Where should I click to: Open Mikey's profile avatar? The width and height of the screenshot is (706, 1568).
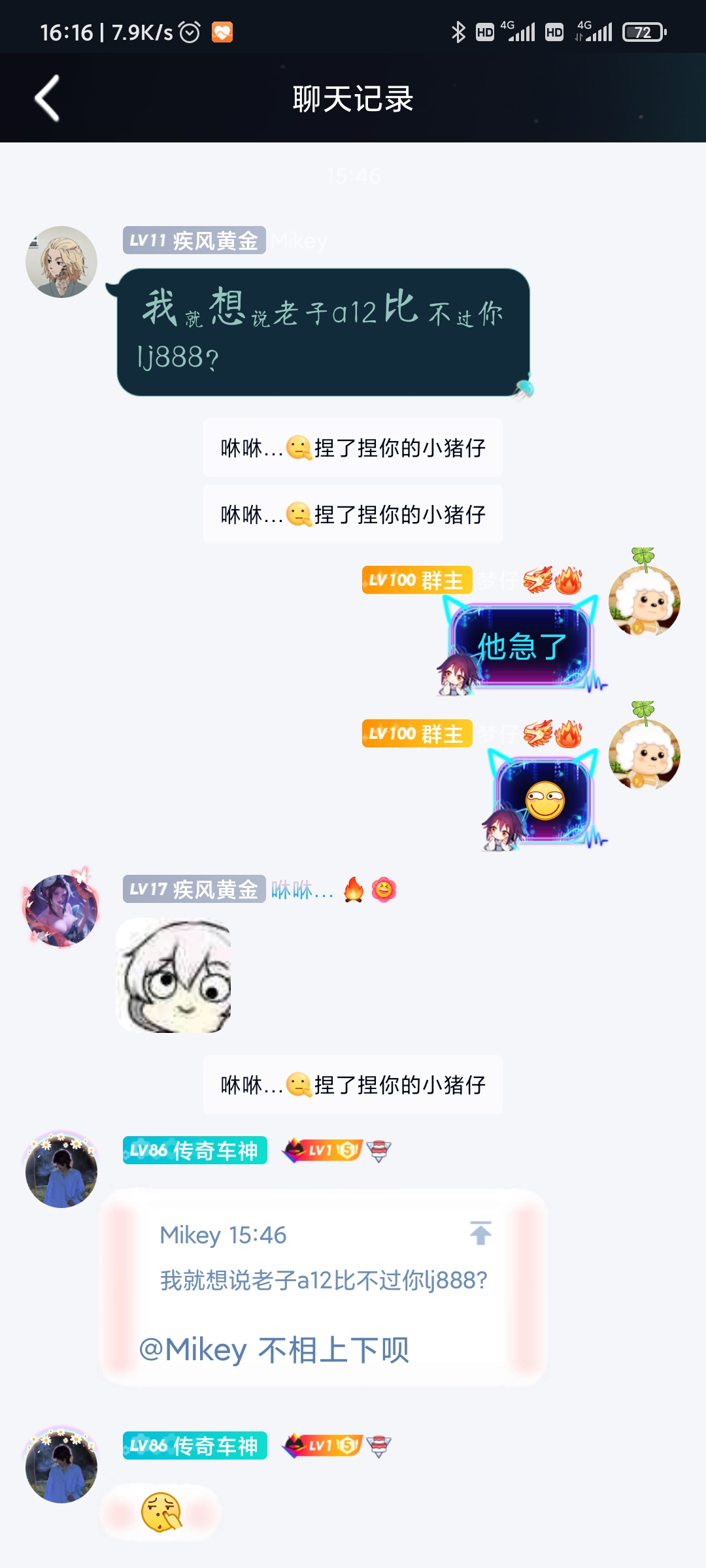(x=61, y=262)
